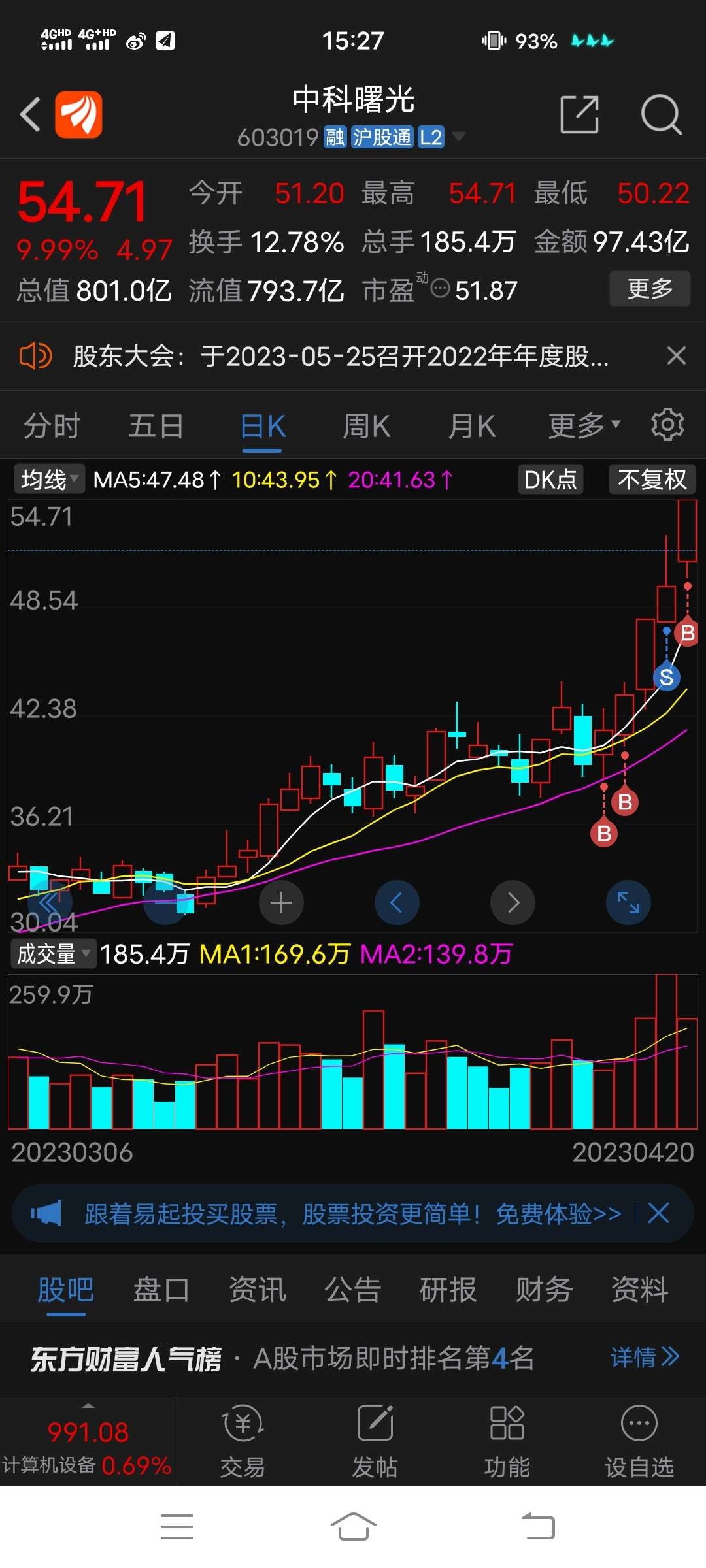Switch to the 分时 chart tab
Viewport: 706px width, 1568px height.
click(x=52, y=426)
